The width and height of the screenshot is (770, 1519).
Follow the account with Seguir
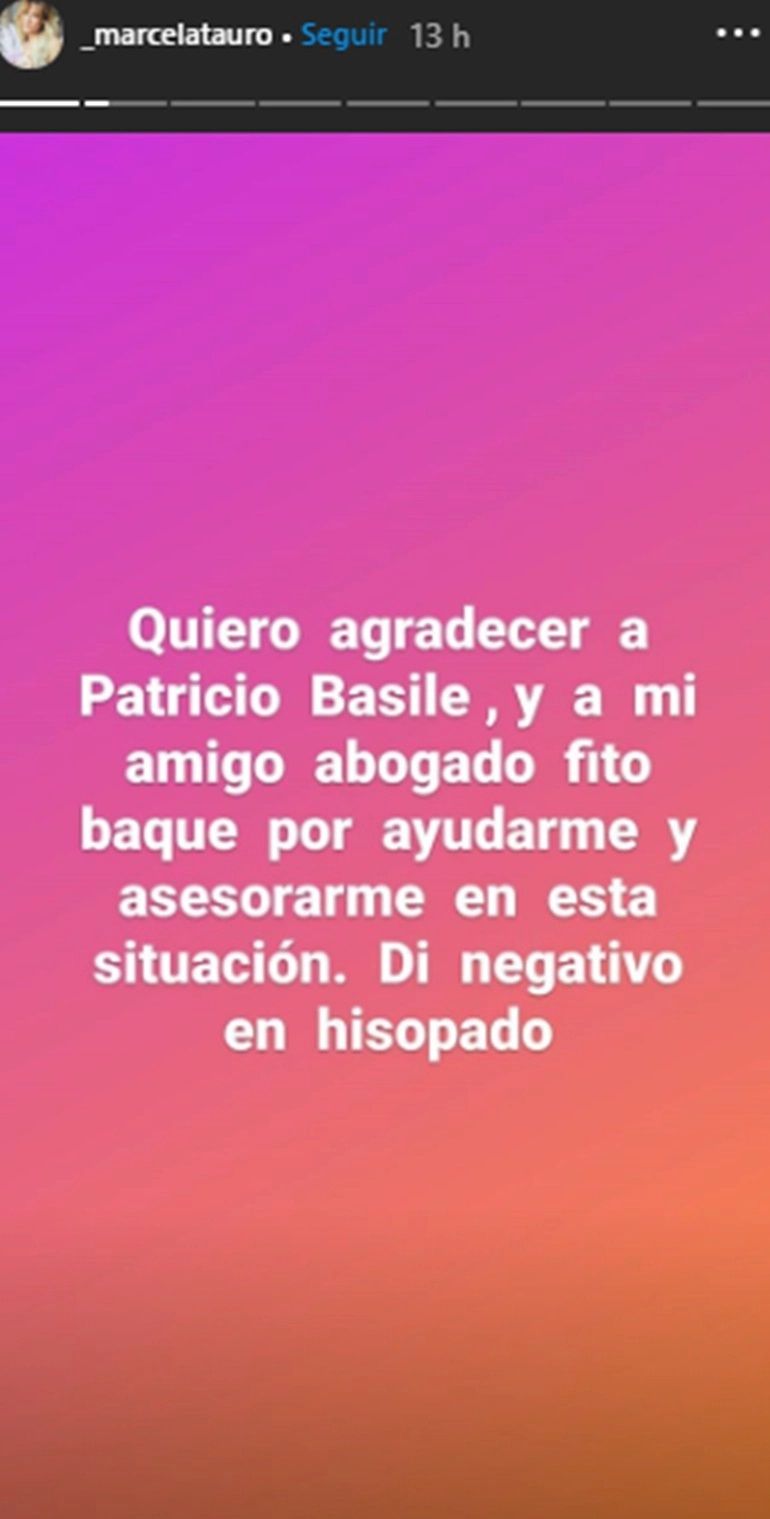344,35
